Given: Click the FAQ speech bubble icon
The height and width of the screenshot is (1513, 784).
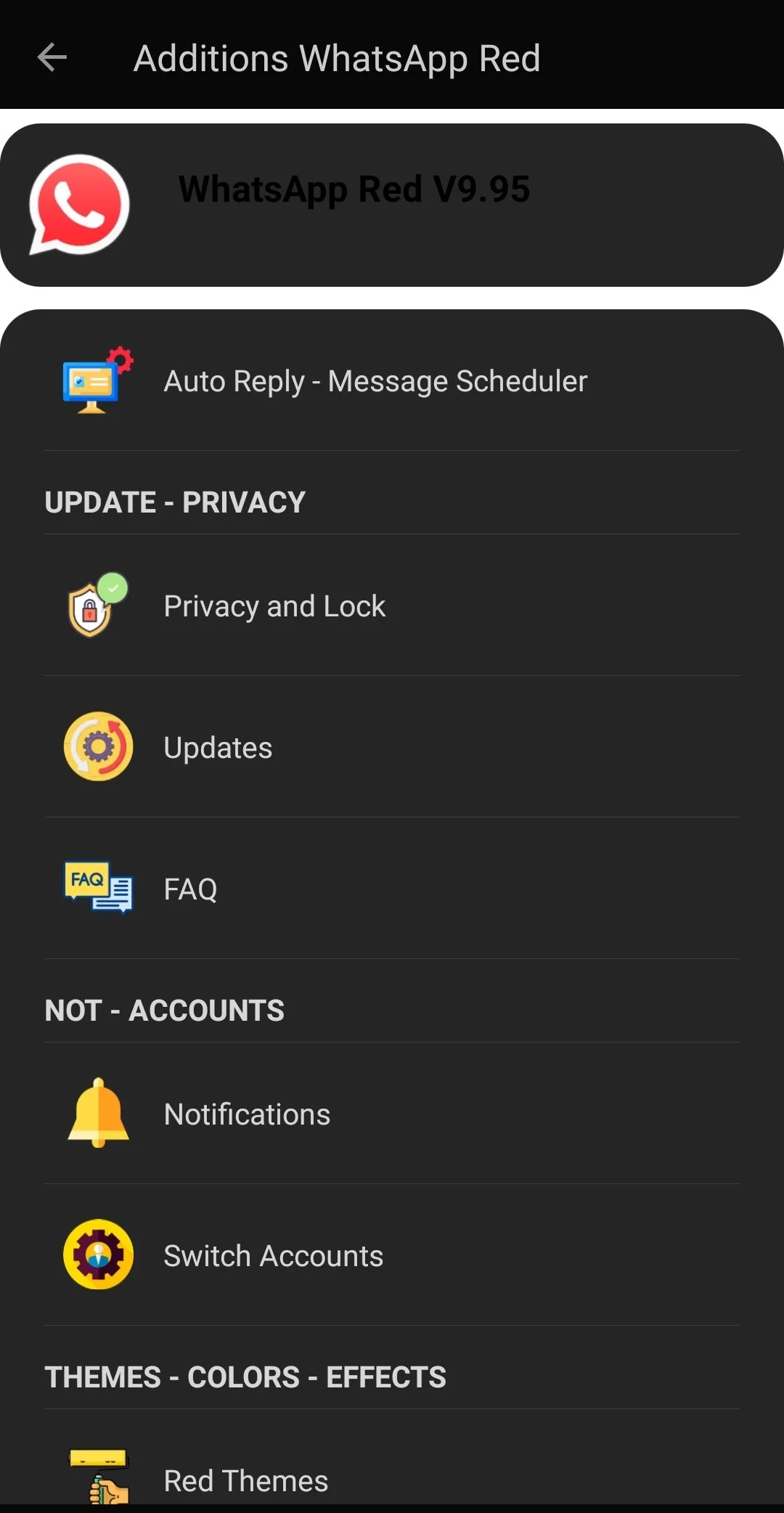Looking at the screenshot, I should point(99,888).
